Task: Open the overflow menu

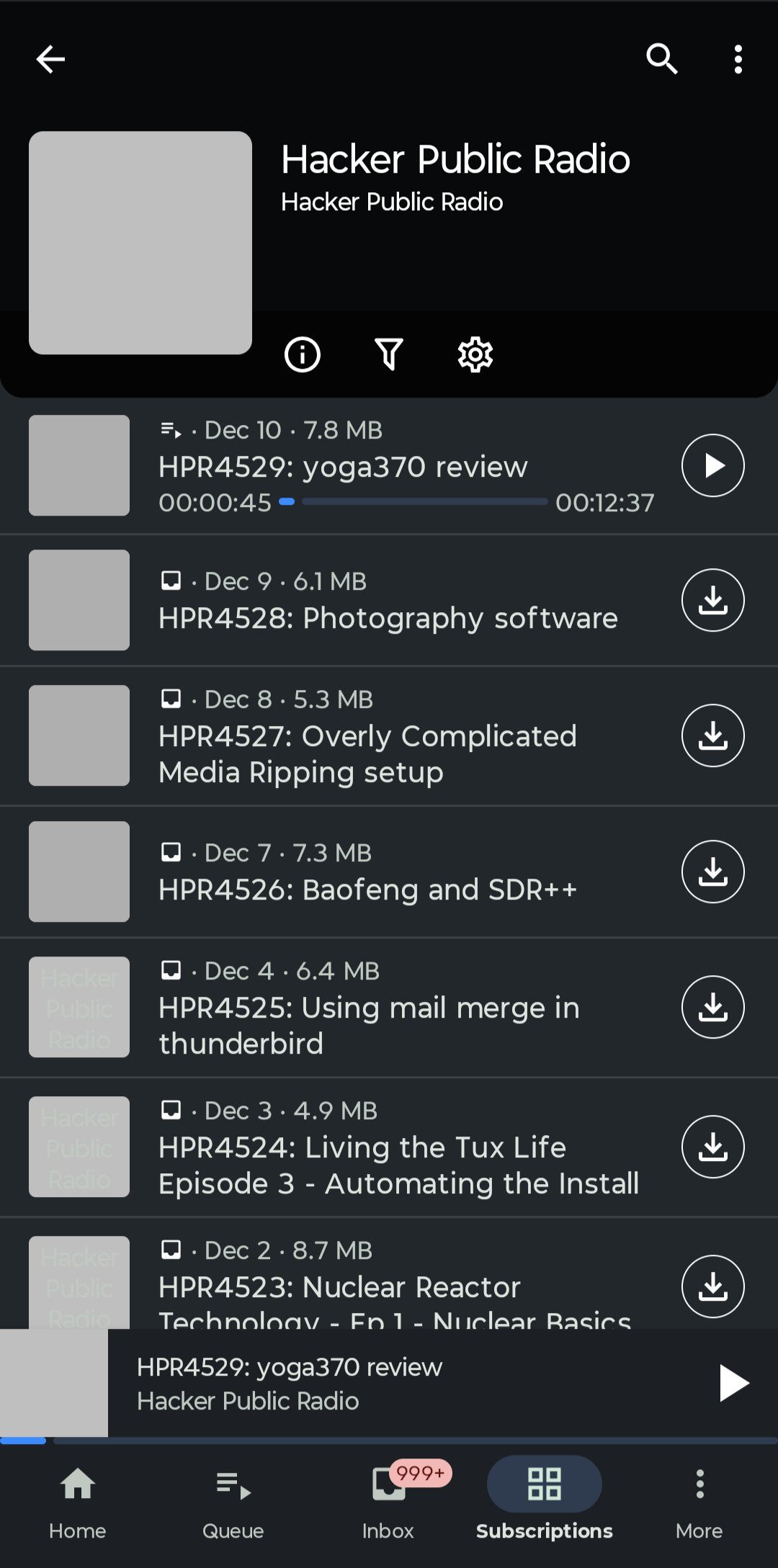Action: (738, 59)
